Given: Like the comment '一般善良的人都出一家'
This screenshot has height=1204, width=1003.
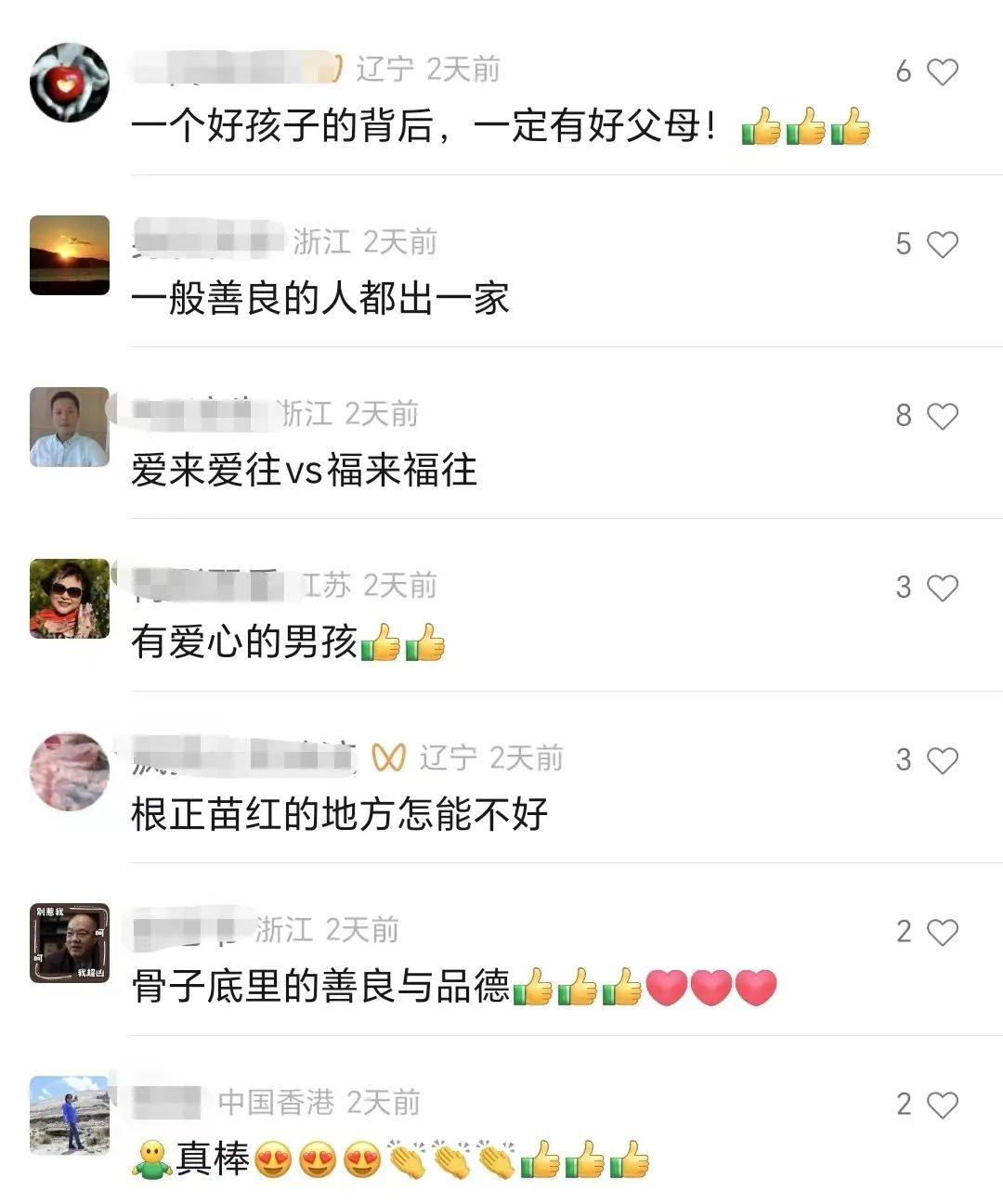Looking at the screenshot, I should [942, 244].
